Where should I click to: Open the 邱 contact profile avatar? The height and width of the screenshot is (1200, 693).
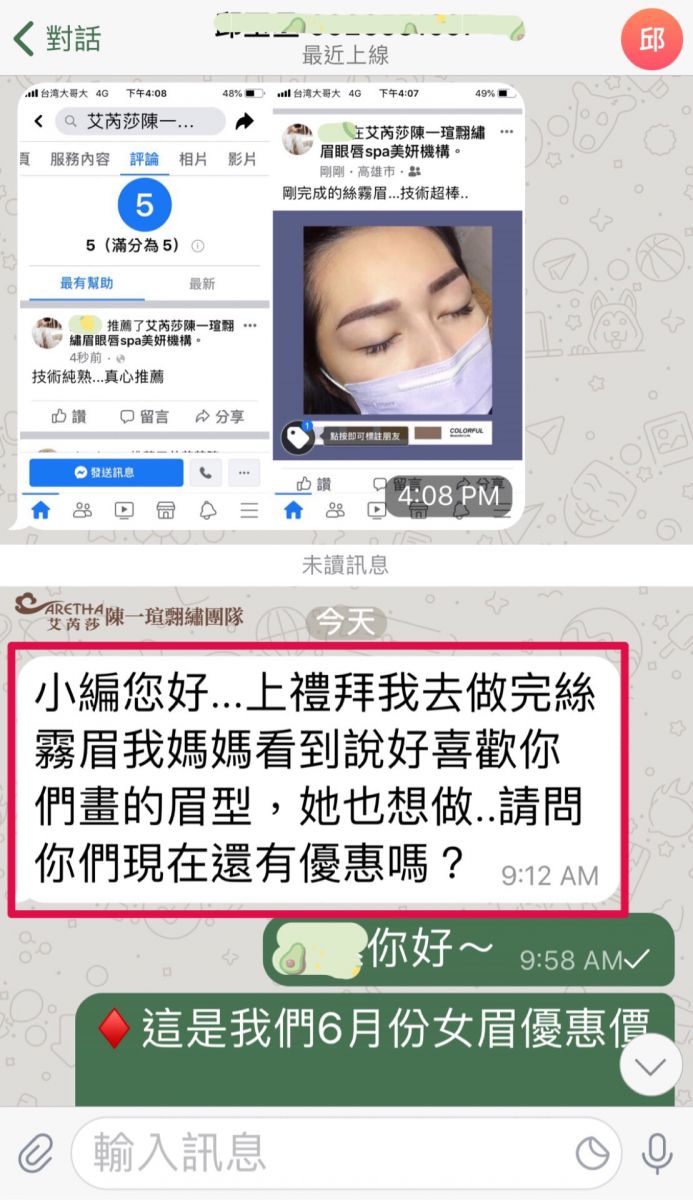651,38
